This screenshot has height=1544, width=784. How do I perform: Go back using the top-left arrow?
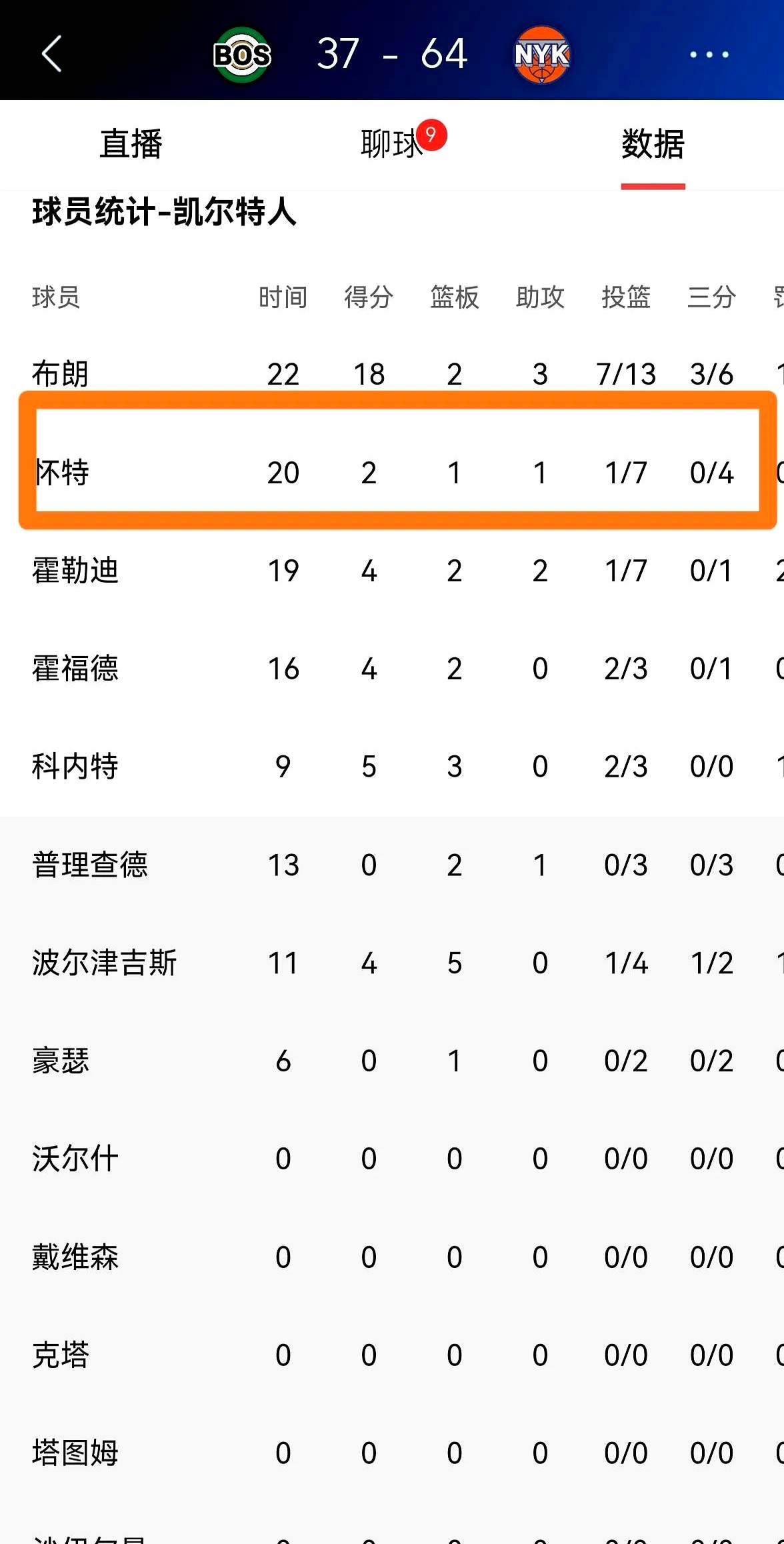(52, 54)
